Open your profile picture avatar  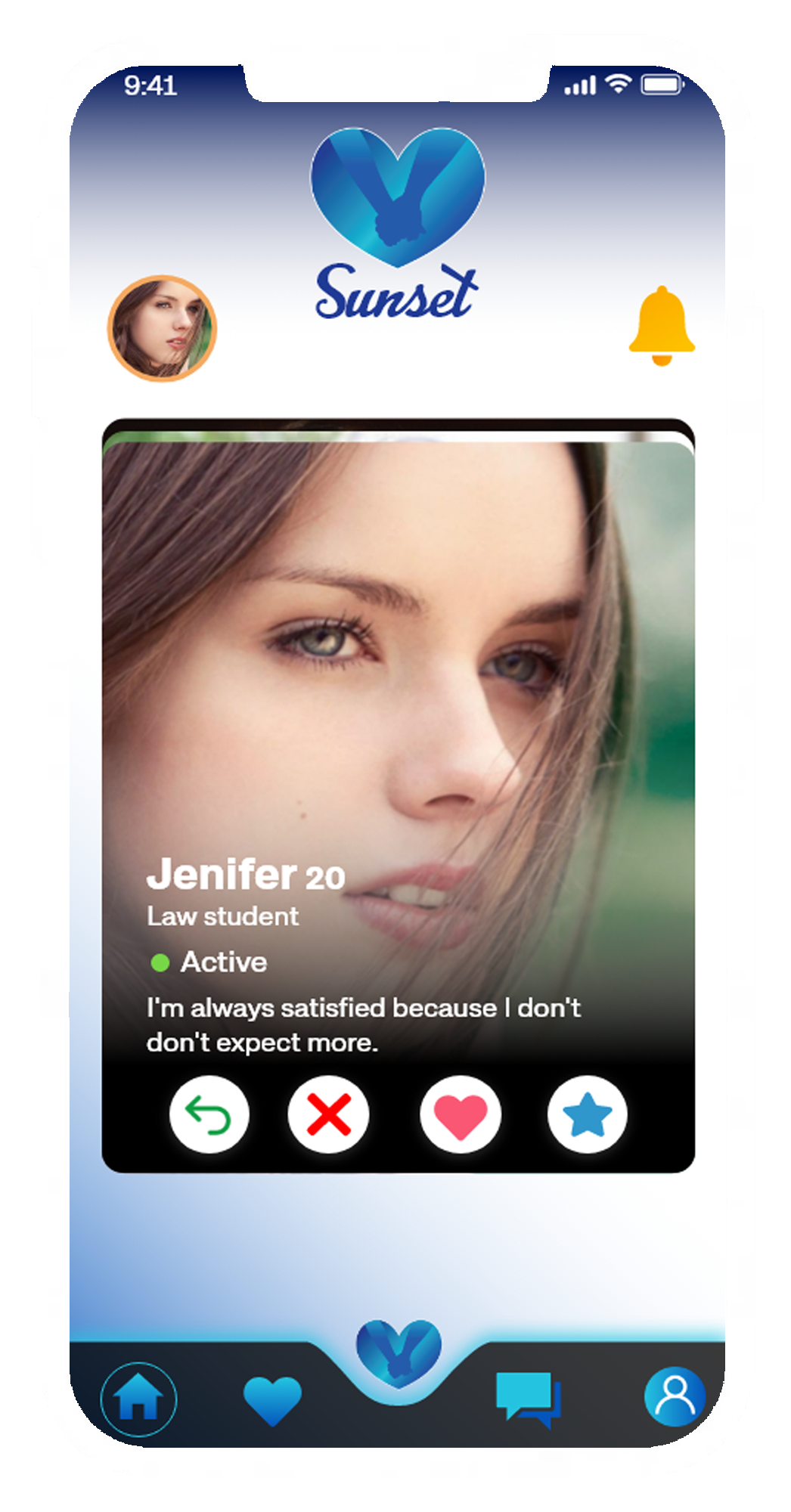(162, 328)
